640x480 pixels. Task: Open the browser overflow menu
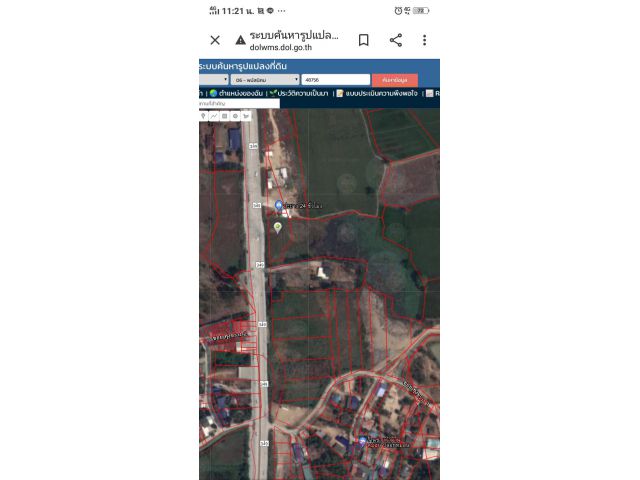(424, 40)
